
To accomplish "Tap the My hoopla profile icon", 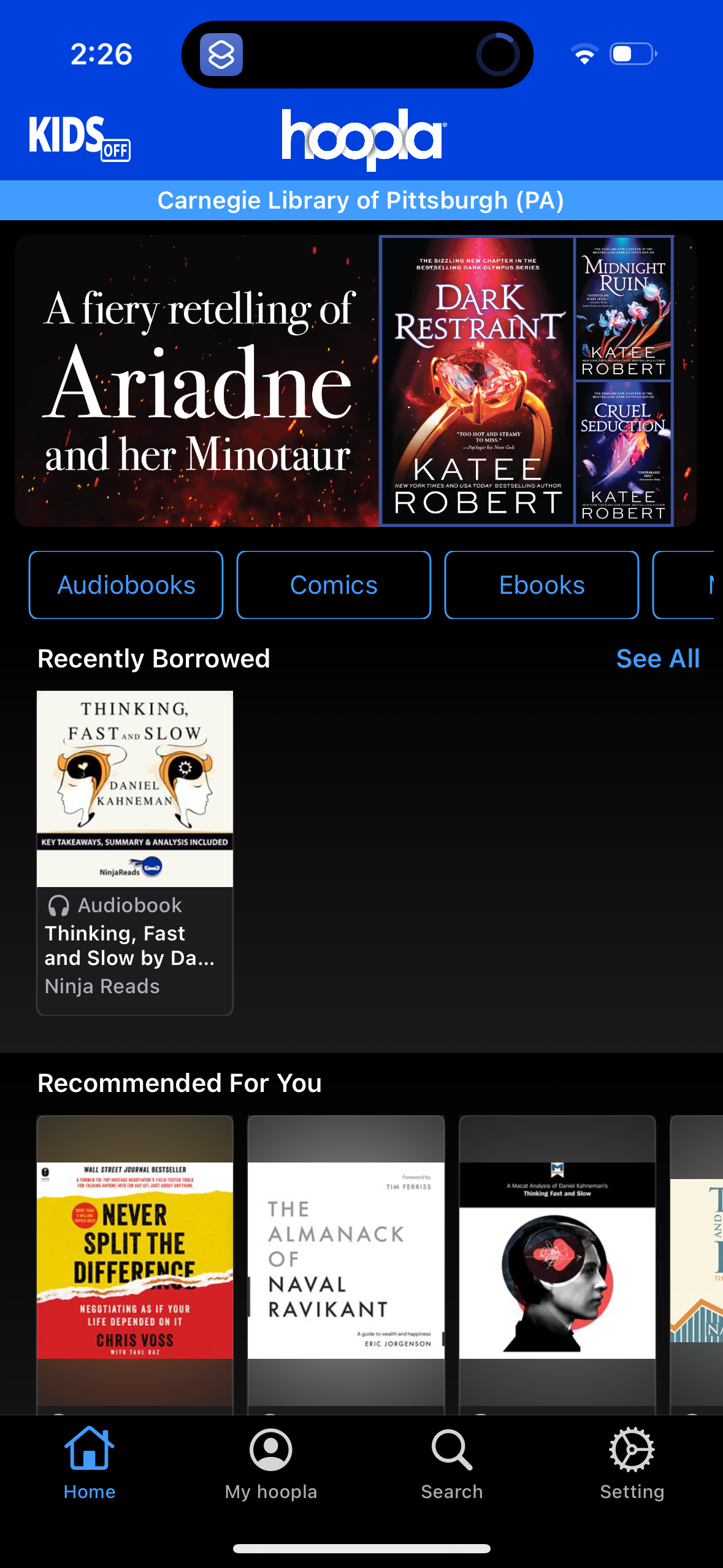I will tap(270, 1451).
